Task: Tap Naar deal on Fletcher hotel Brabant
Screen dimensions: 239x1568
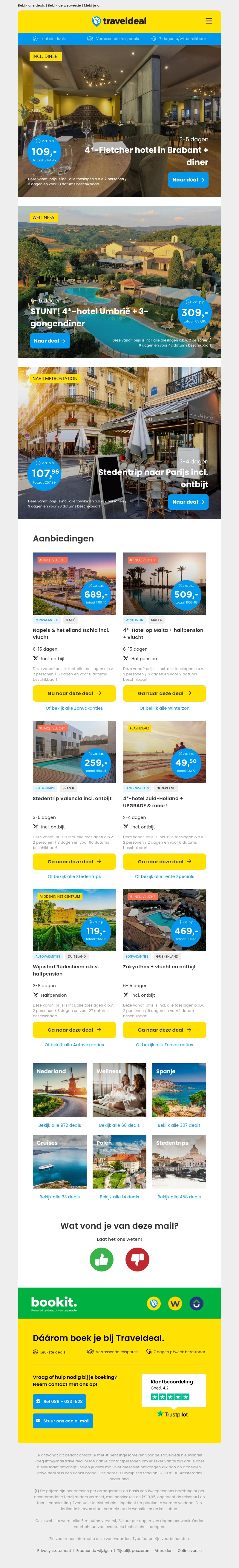Action: click(x=188, y=180)
